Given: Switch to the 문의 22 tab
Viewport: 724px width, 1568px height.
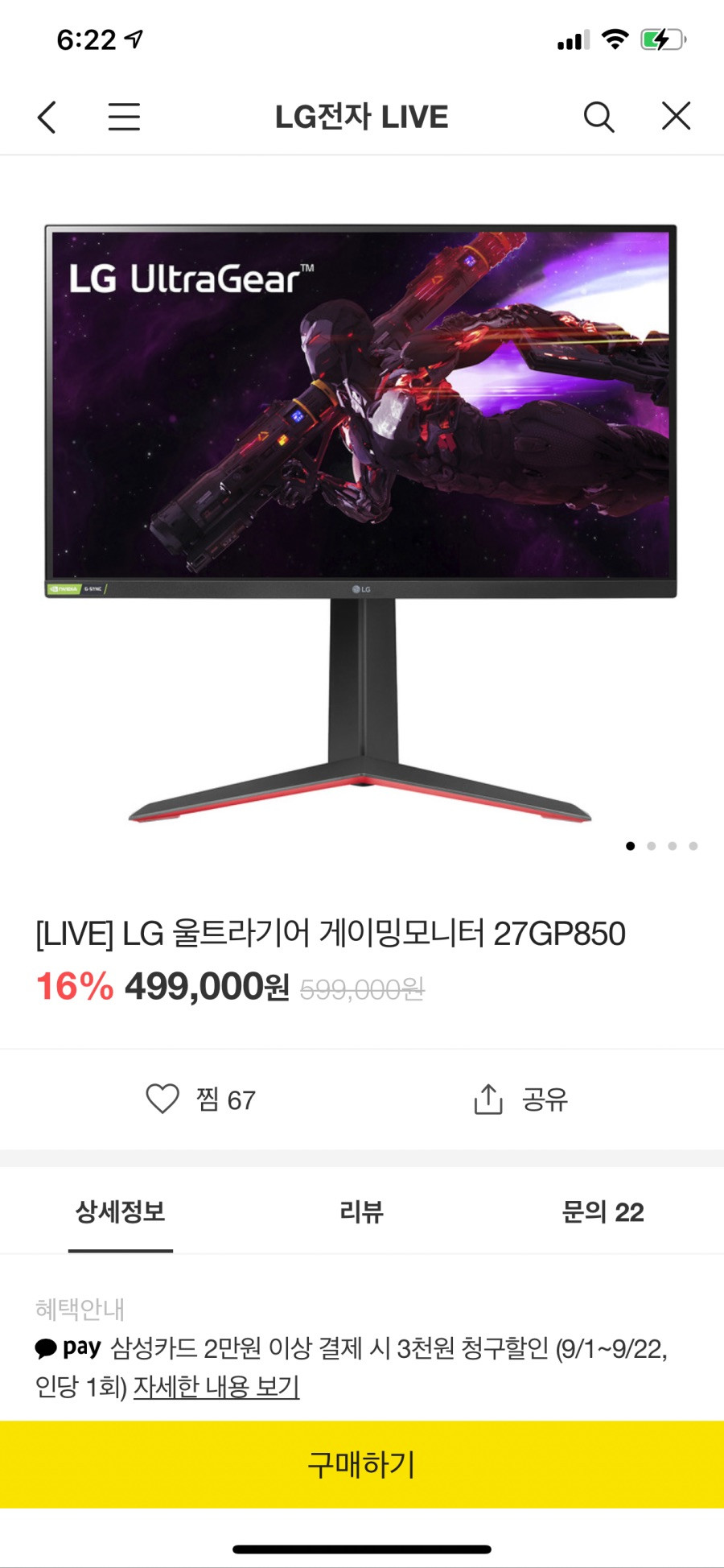Looking at the screenshot, I should click(603, 1211).
